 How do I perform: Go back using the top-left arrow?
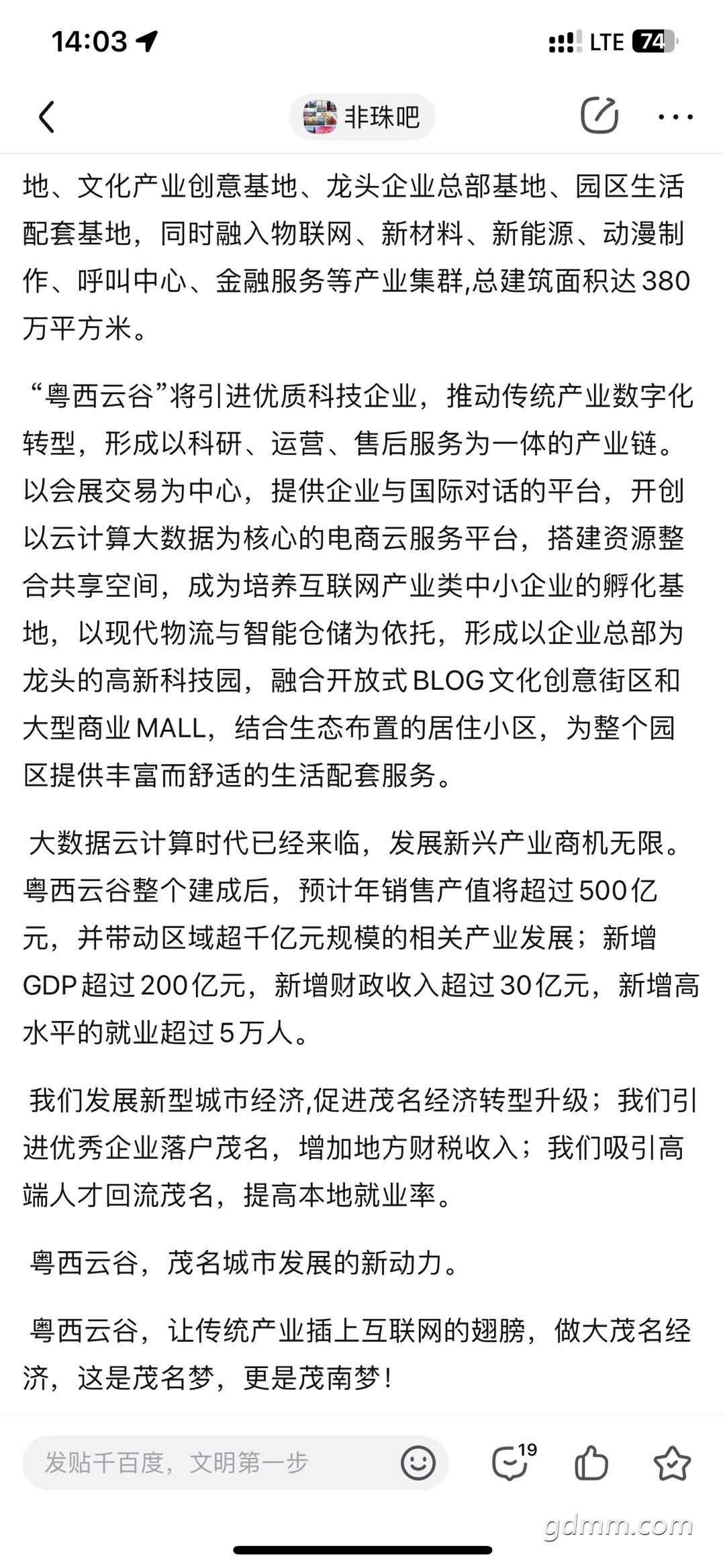[46, 117]
